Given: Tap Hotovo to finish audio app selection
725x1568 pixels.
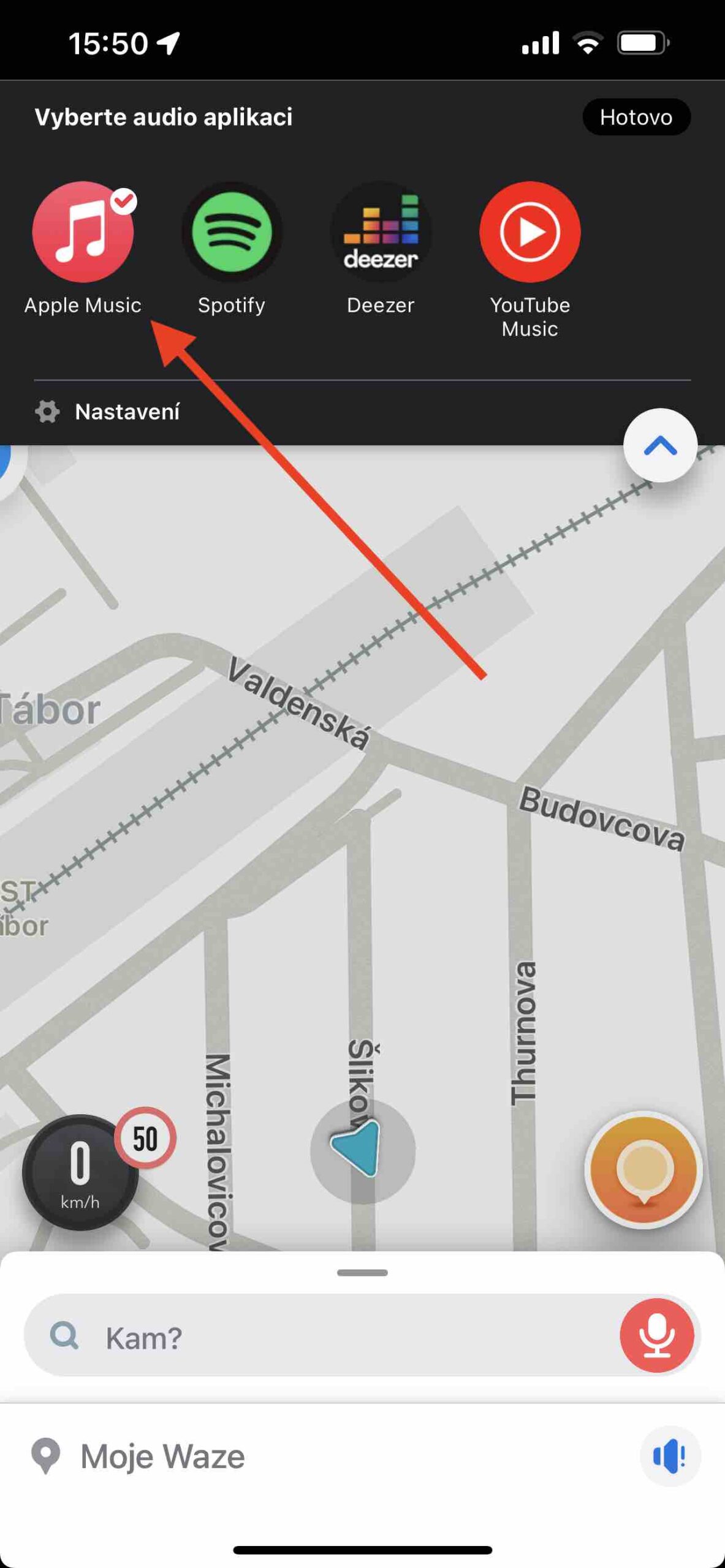Looking at the screenshot, I should (636, 117).
